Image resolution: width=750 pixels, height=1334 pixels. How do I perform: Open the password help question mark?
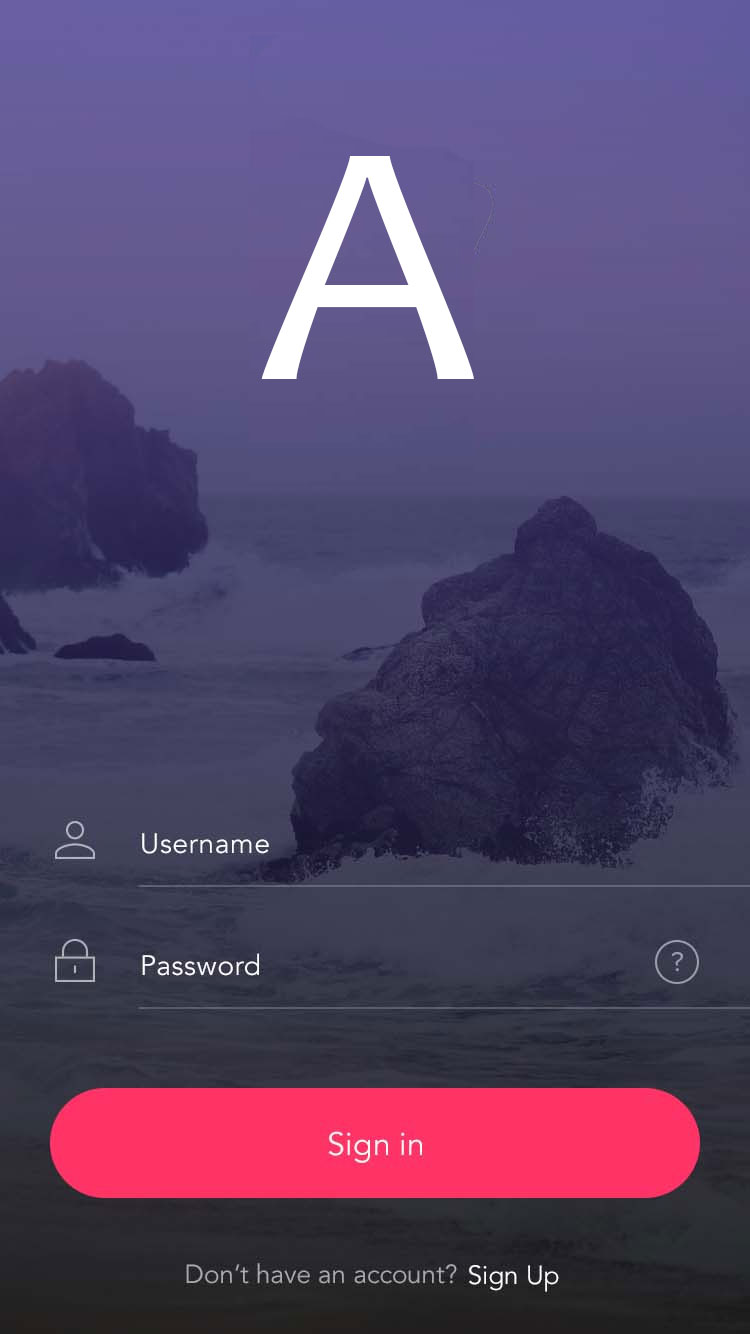[x=677, y=963]
